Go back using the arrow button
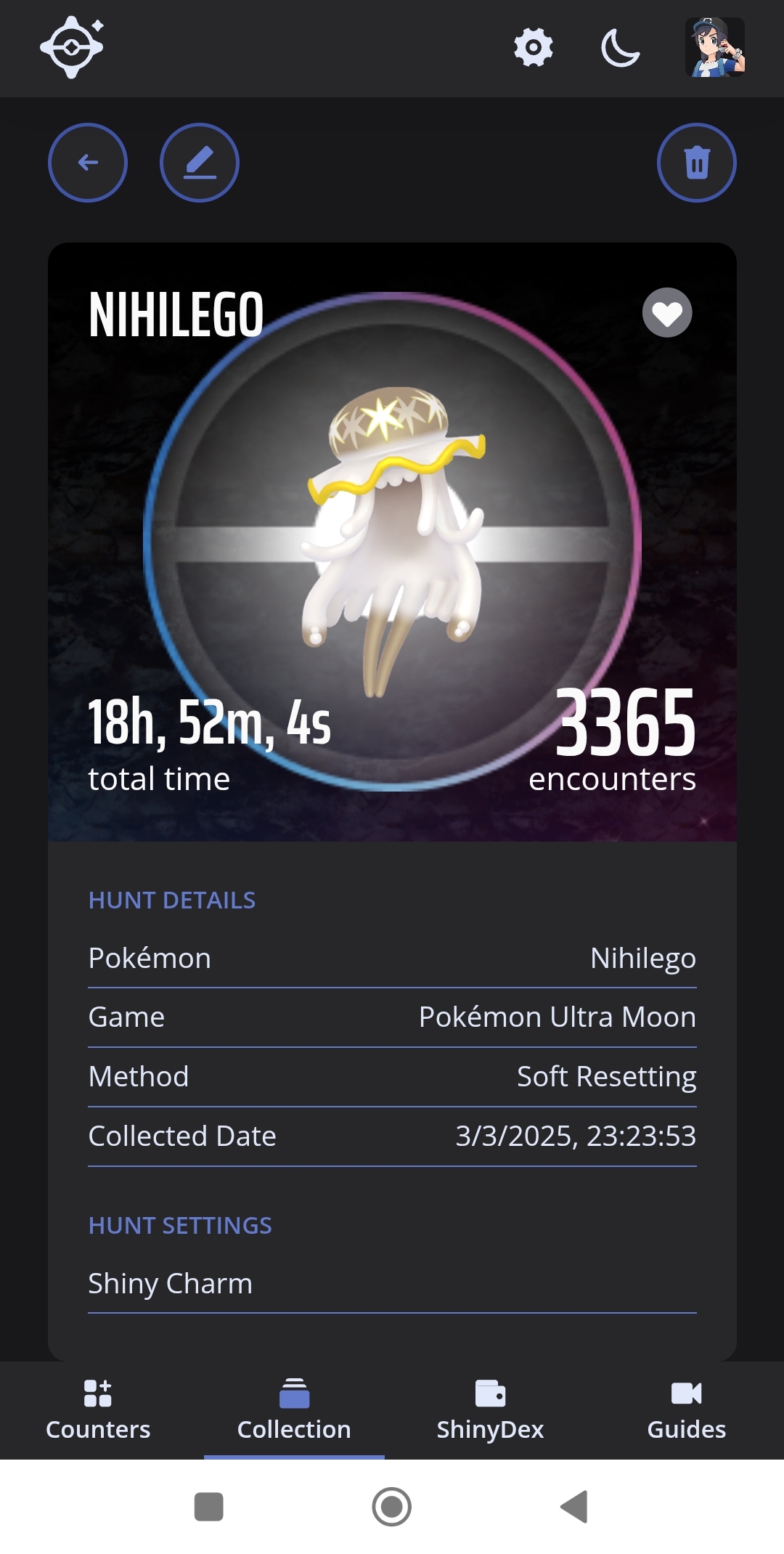784x1554 pixels. tap(88, 163)
